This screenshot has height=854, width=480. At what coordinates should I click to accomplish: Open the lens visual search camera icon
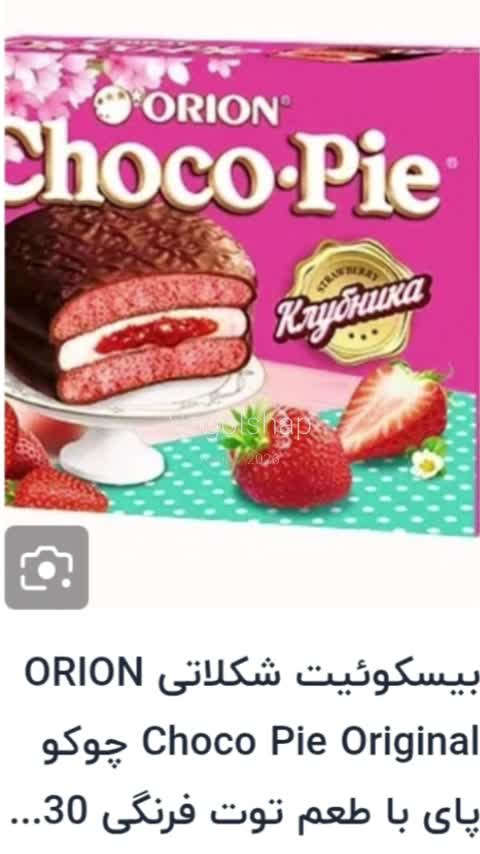[46, 567]
